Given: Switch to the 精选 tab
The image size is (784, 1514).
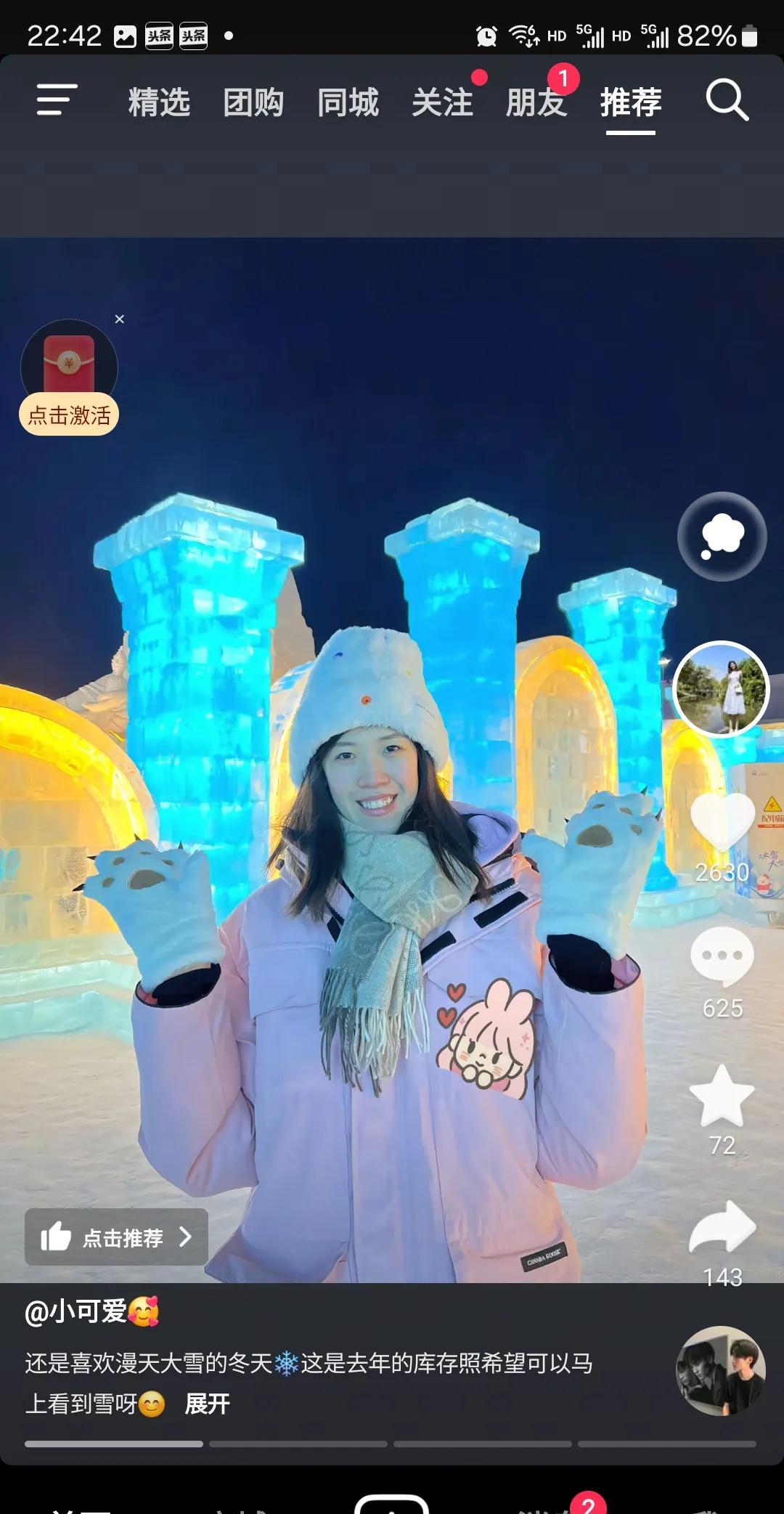Looking at the screenshot, I should coord(159,102).
